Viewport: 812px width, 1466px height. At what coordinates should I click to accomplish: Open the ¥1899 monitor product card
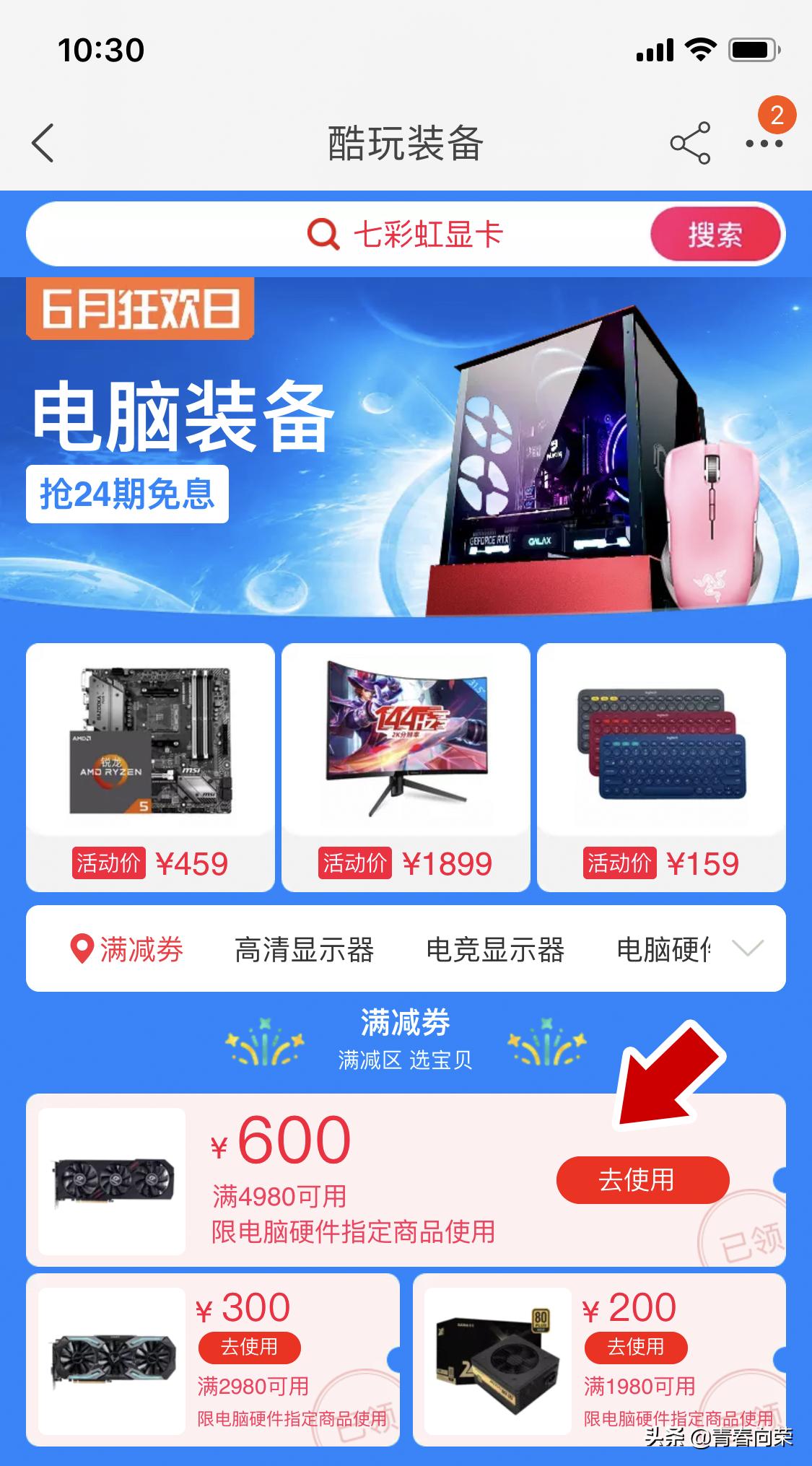[406, 769]
